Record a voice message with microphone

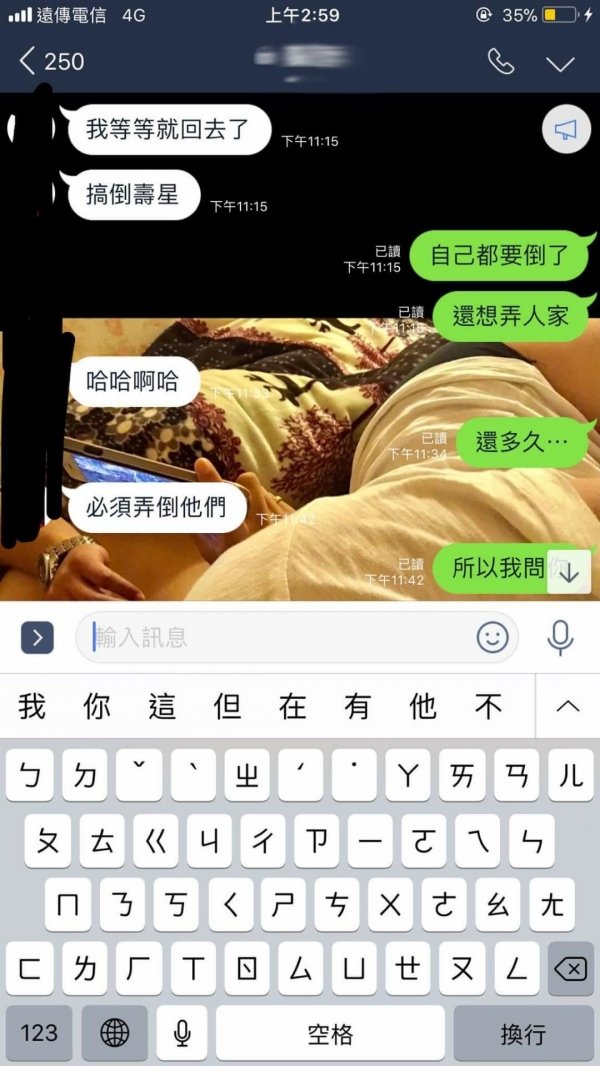click(x=560, y=637)
